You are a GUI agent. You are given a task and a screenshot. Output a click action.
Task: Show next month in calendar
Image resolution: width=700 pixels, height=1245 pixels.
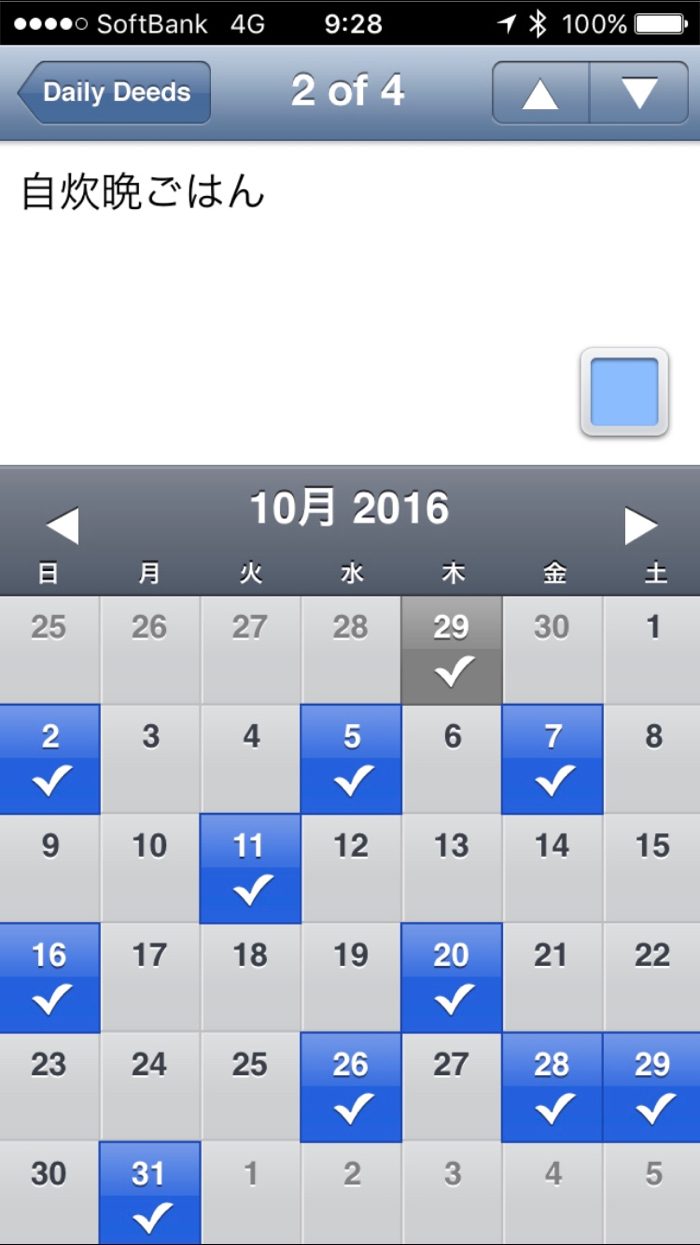tap(640, 526)
